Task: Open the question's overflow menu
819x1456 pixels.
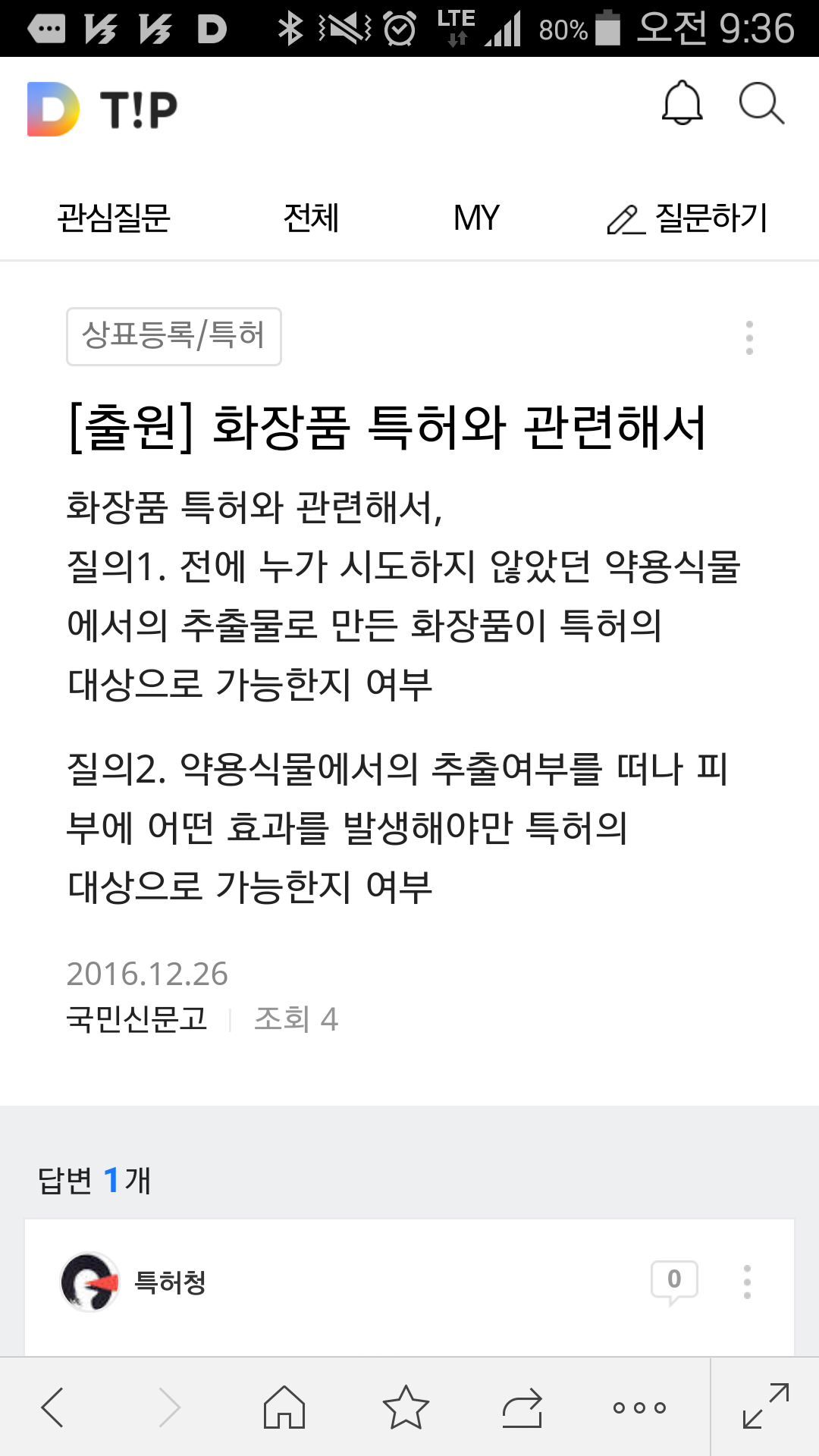Action: [x=749, y=337]
